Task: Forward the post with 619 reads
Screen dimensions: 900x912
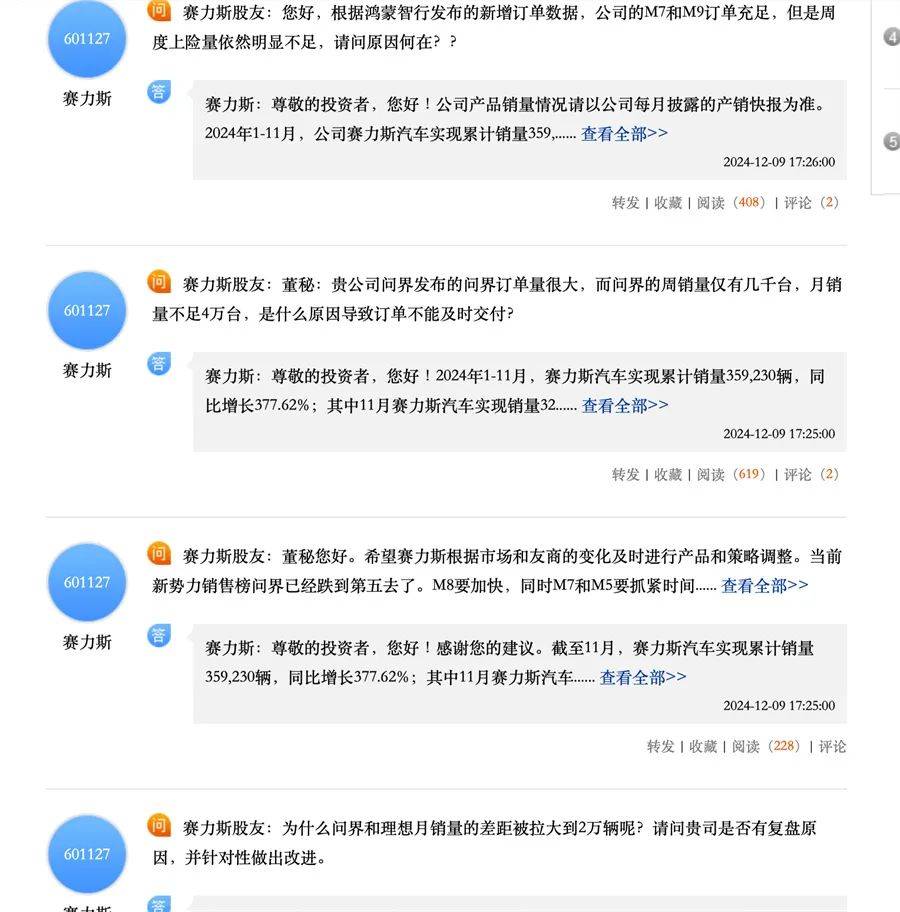Action: 625,474
